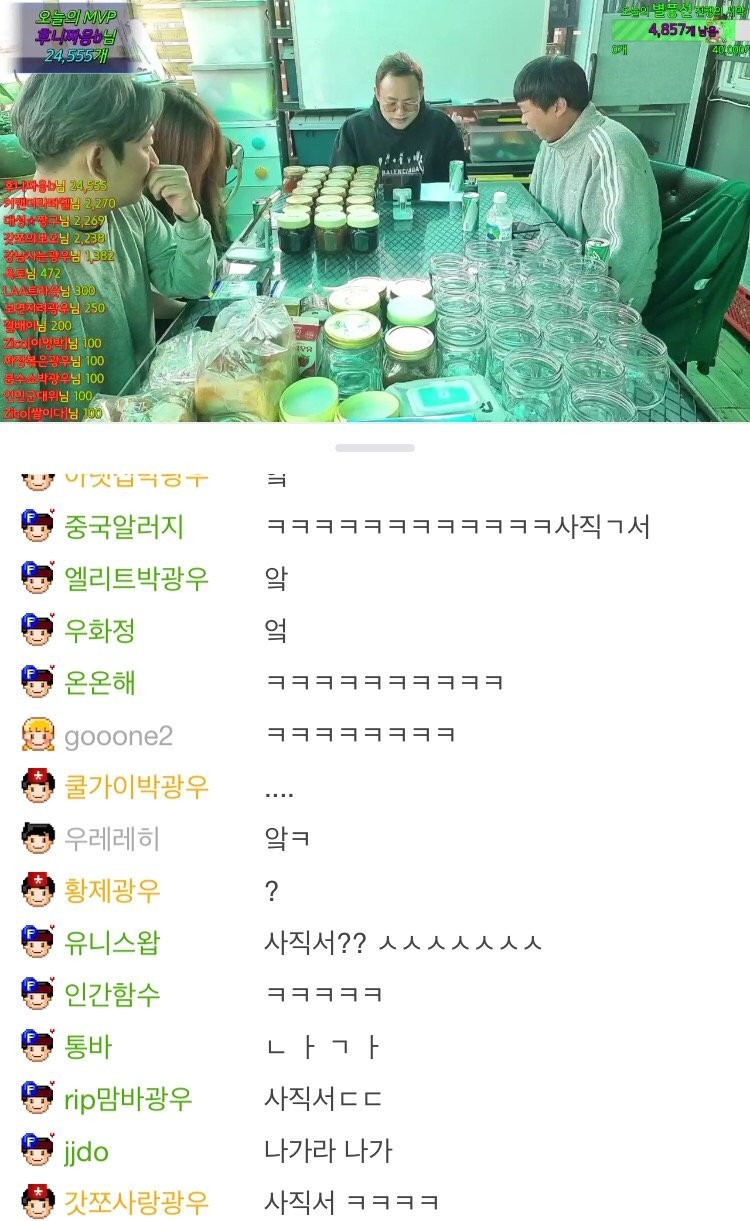
Task: Open the user menu for gooone2
Action: (118, 736)
